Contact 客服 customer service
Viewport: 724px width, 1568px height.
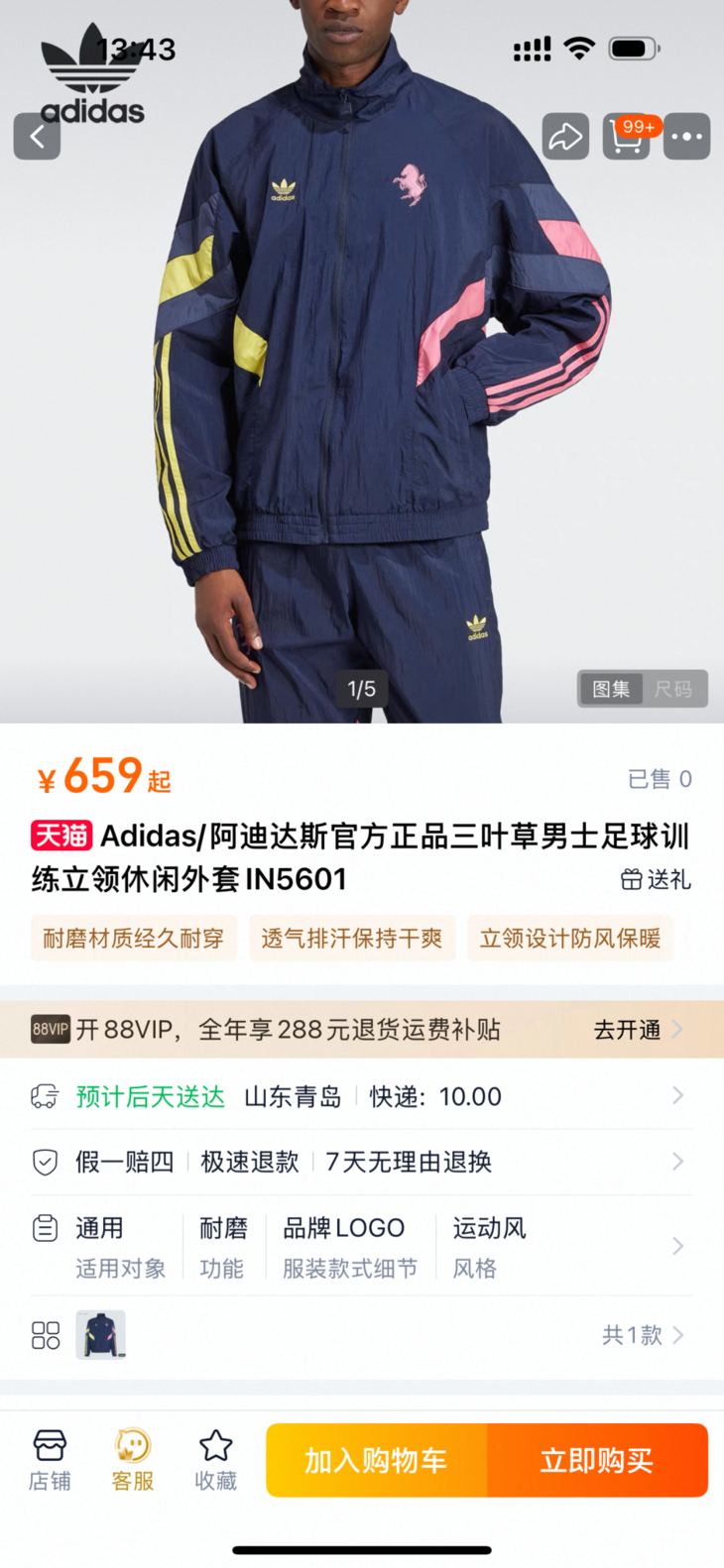(132, 1459)
